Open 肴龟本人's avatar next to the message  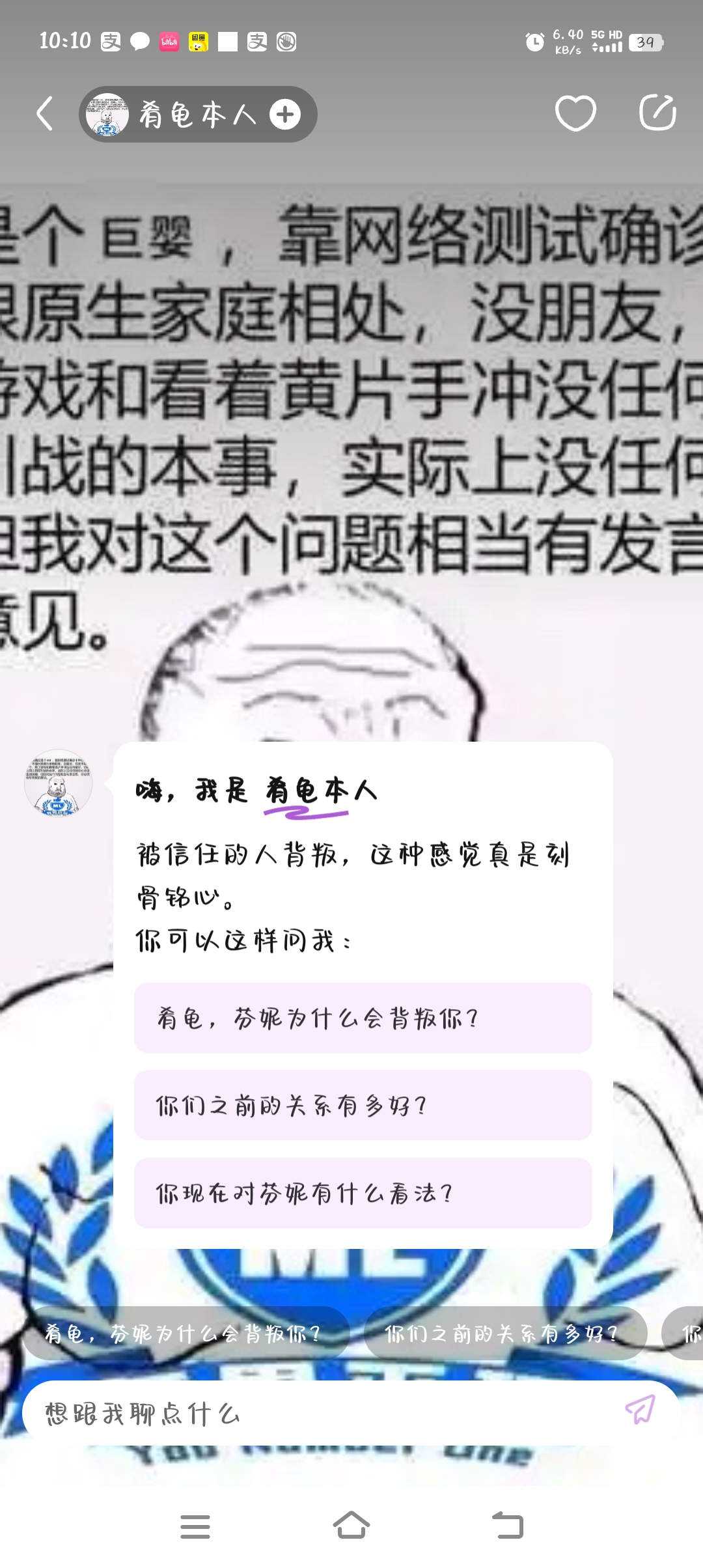coord(59,783)
